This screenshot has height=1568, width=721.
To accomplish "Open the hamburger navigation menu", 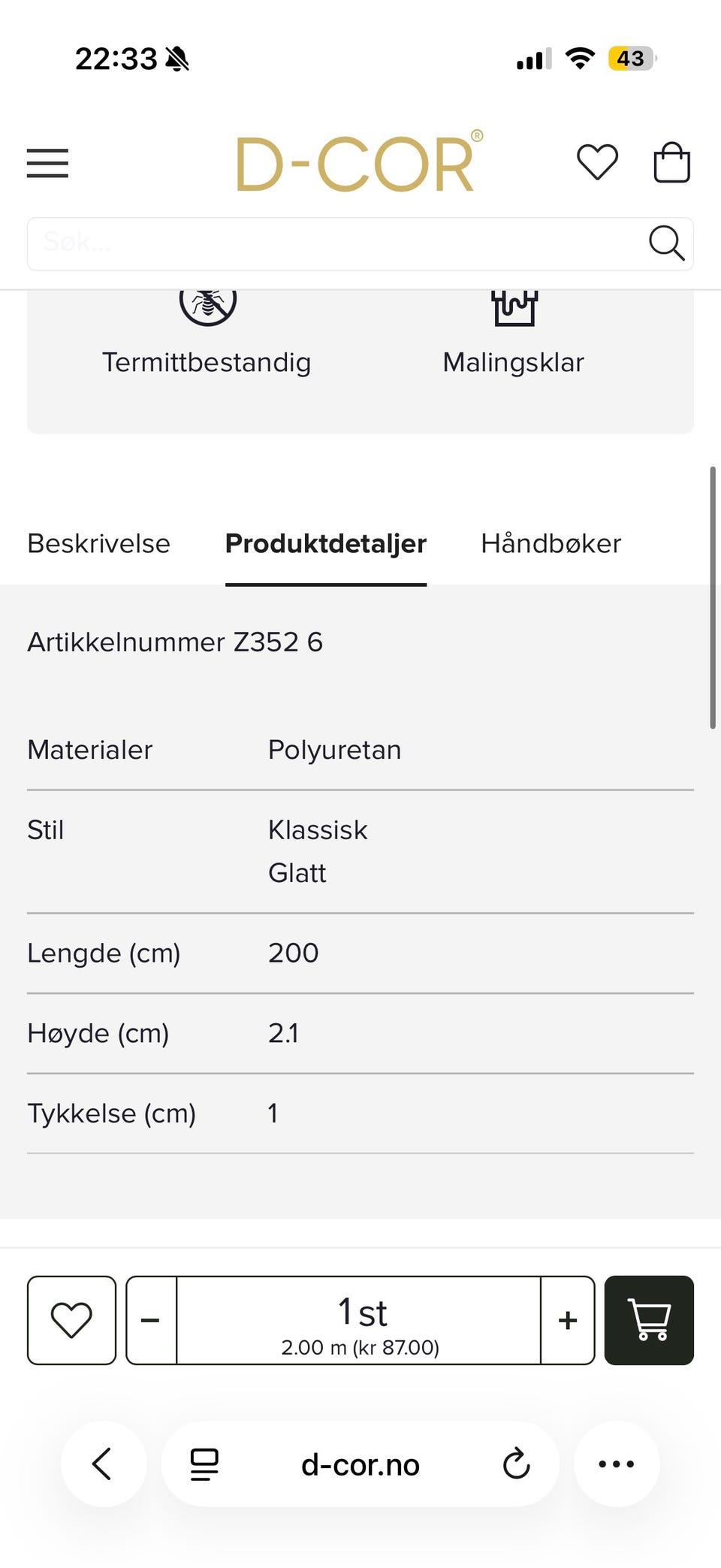I will tap(47, 162).
